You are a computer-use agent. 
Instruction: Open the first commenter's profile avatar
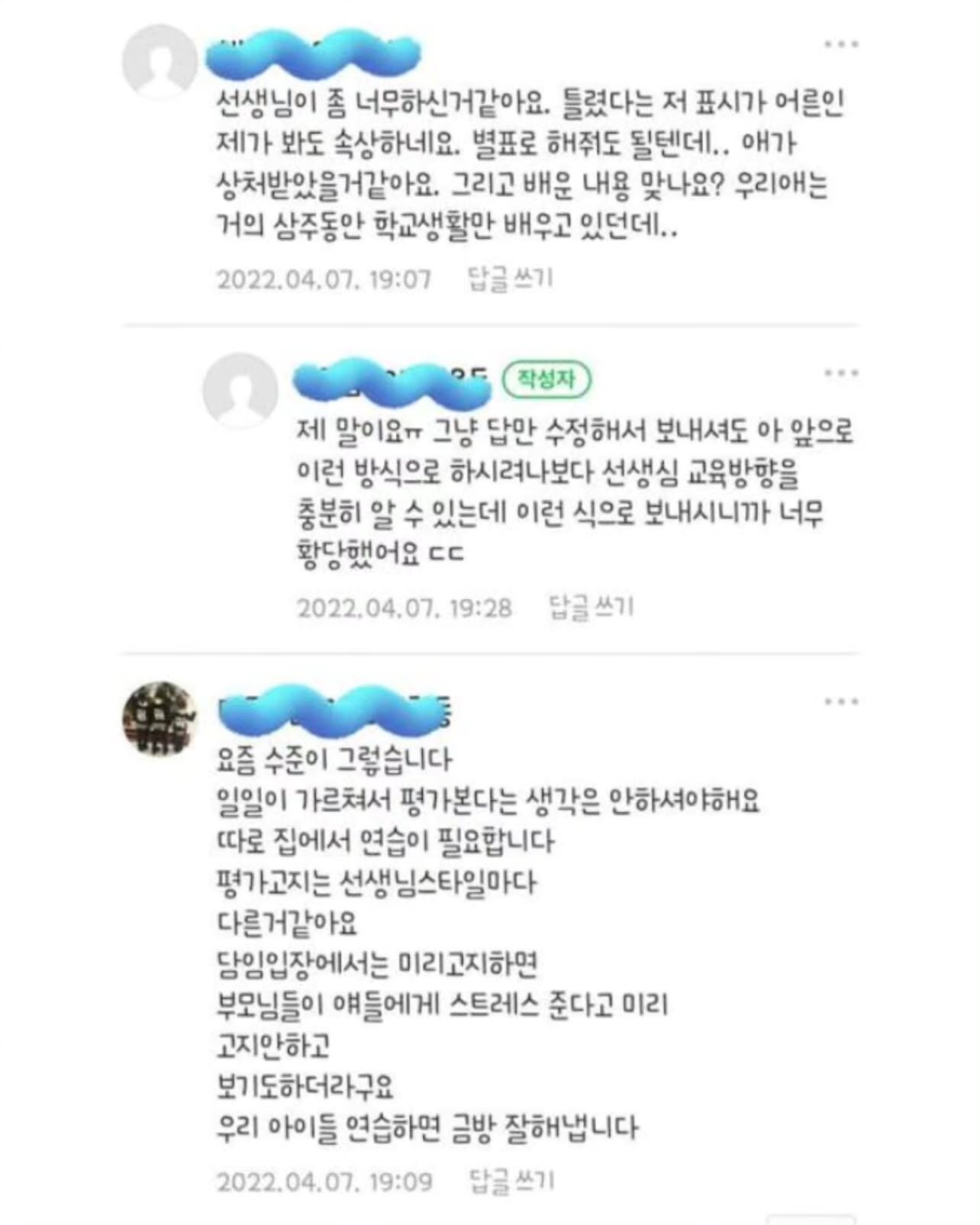tap(159, 63)
